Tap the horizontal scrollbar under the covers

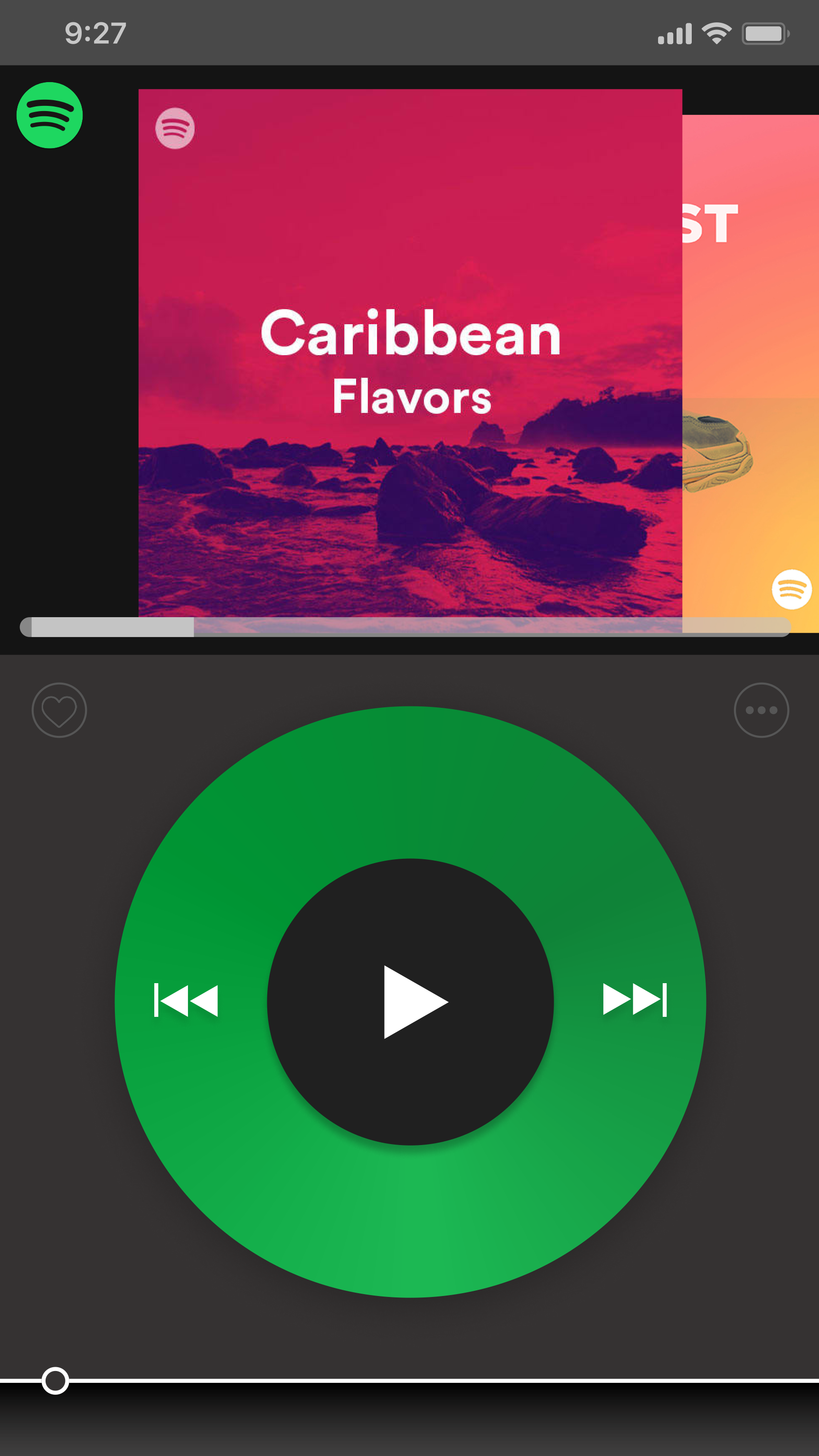[x=405, y=627]
